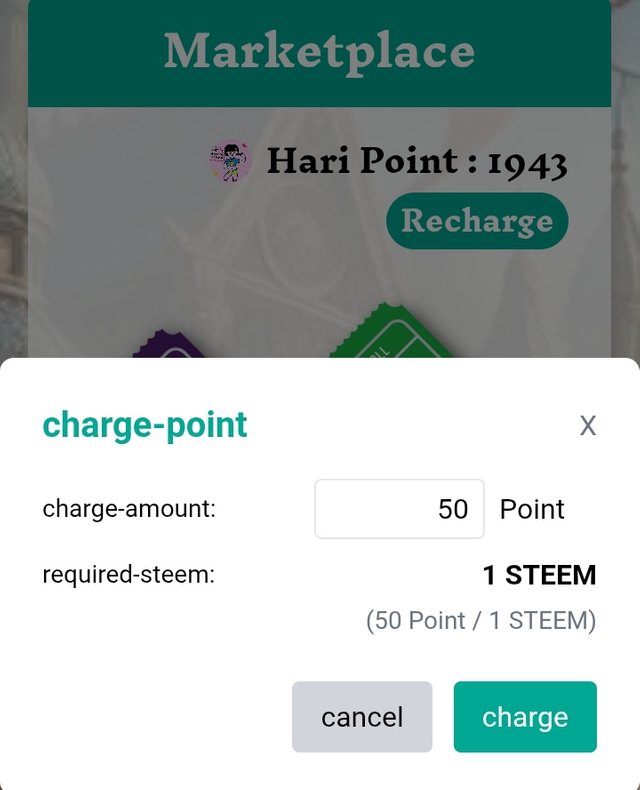
Task: Confirm with the charge button
Action: tap(525, 717)
